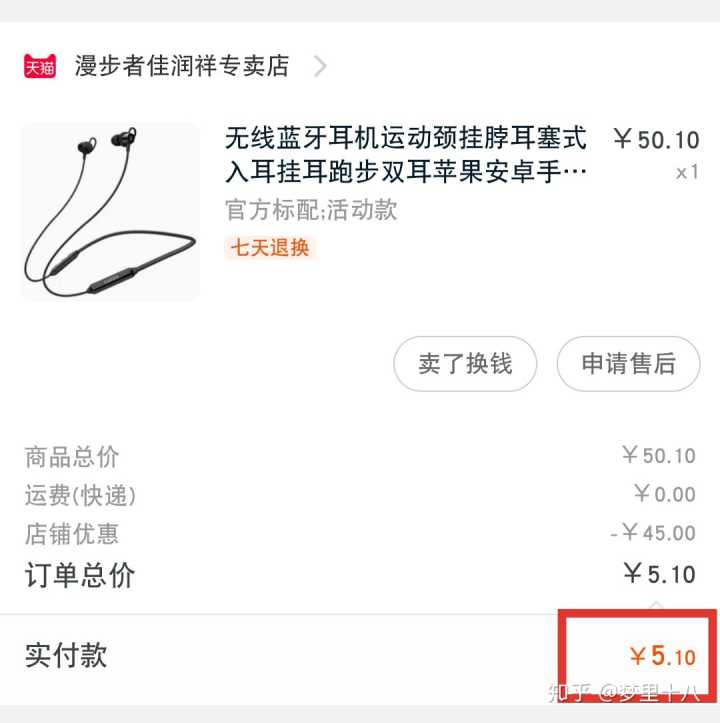Open the Bluetooth earphone product thumbnail
Viewport: 720px width, 723px height.
coord(110,211)
